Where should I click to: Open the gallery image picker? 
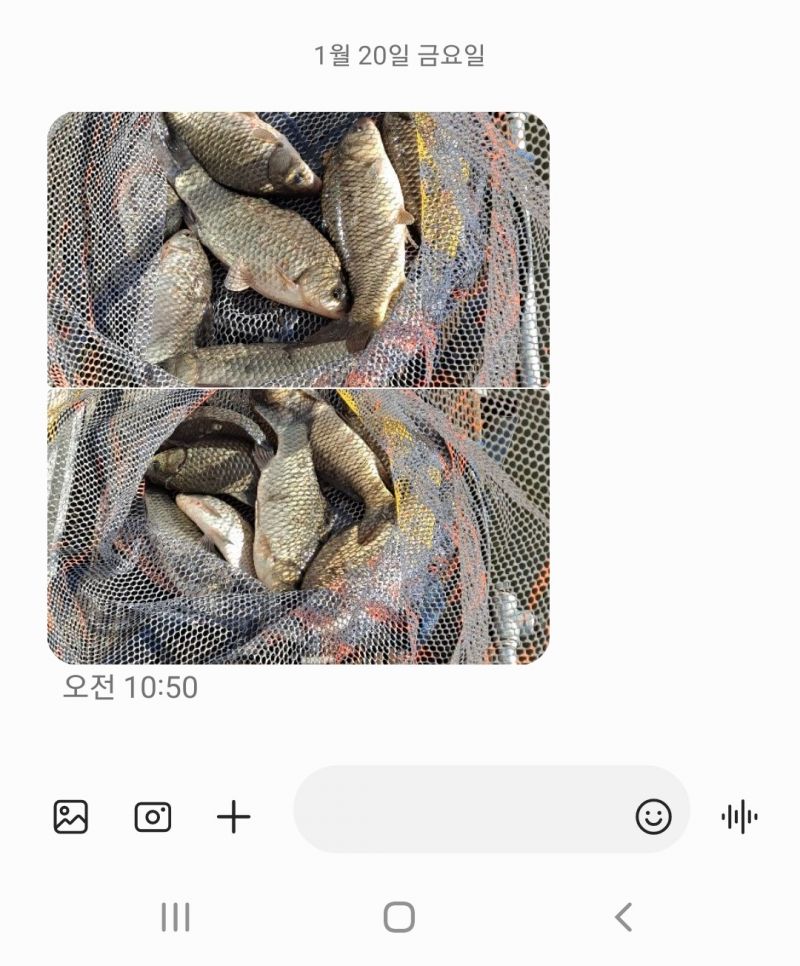(71, 817)
